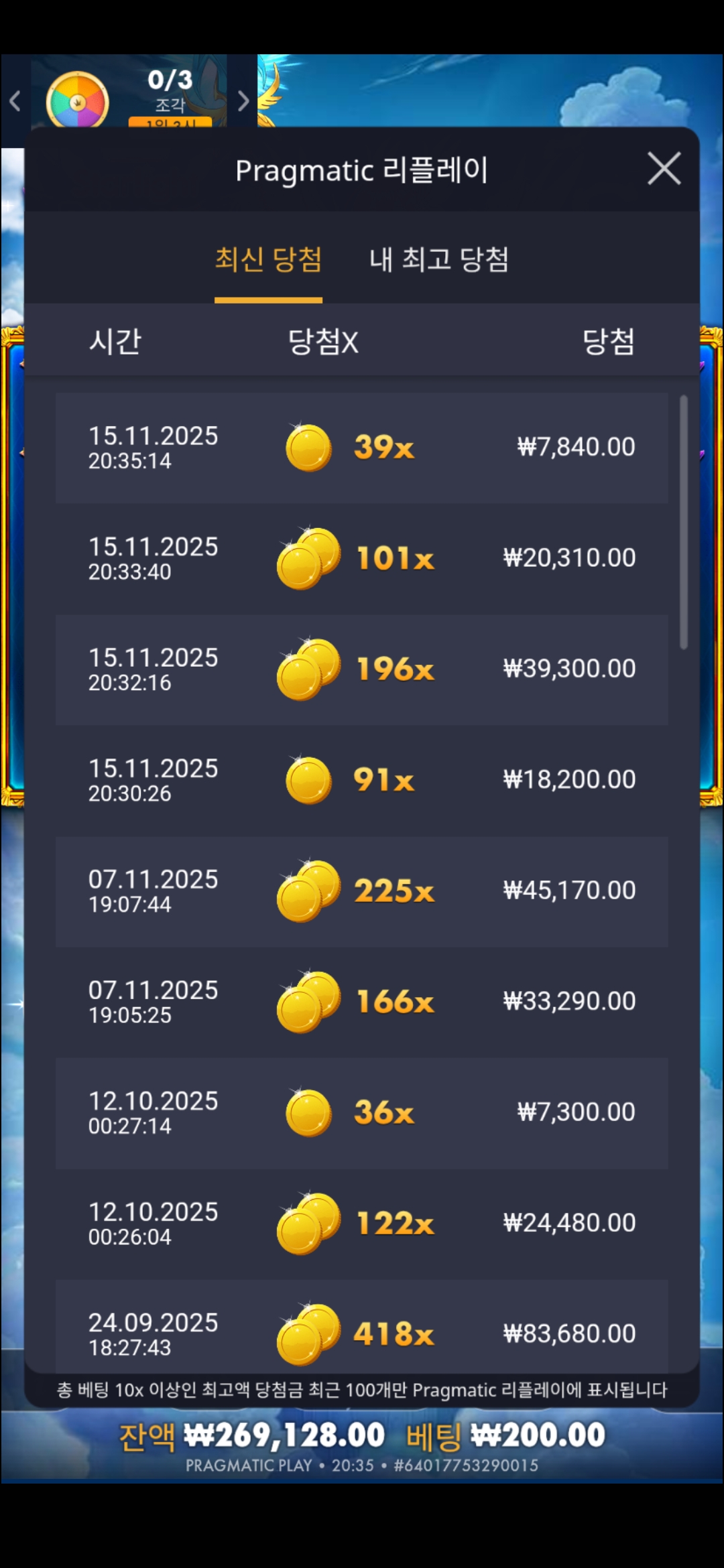Open the 122x win replay ₩24,480.00
The height and width of the screenshot is (1568, 724).
point(362,1224)
